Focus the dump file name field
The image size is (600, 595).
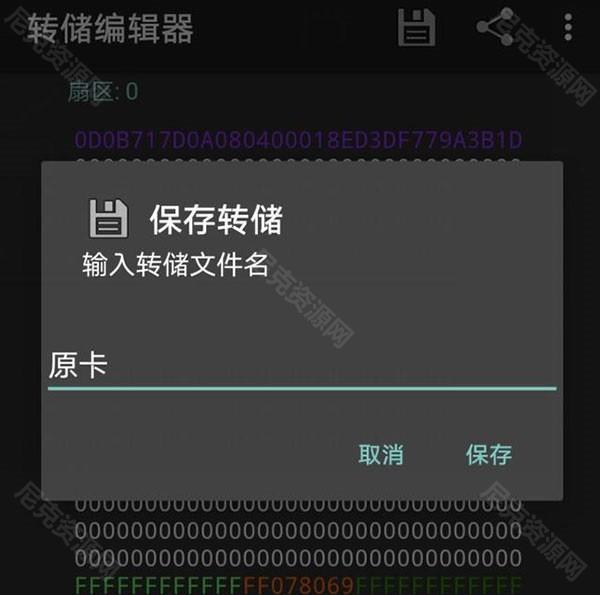click(x=300, y=366)
